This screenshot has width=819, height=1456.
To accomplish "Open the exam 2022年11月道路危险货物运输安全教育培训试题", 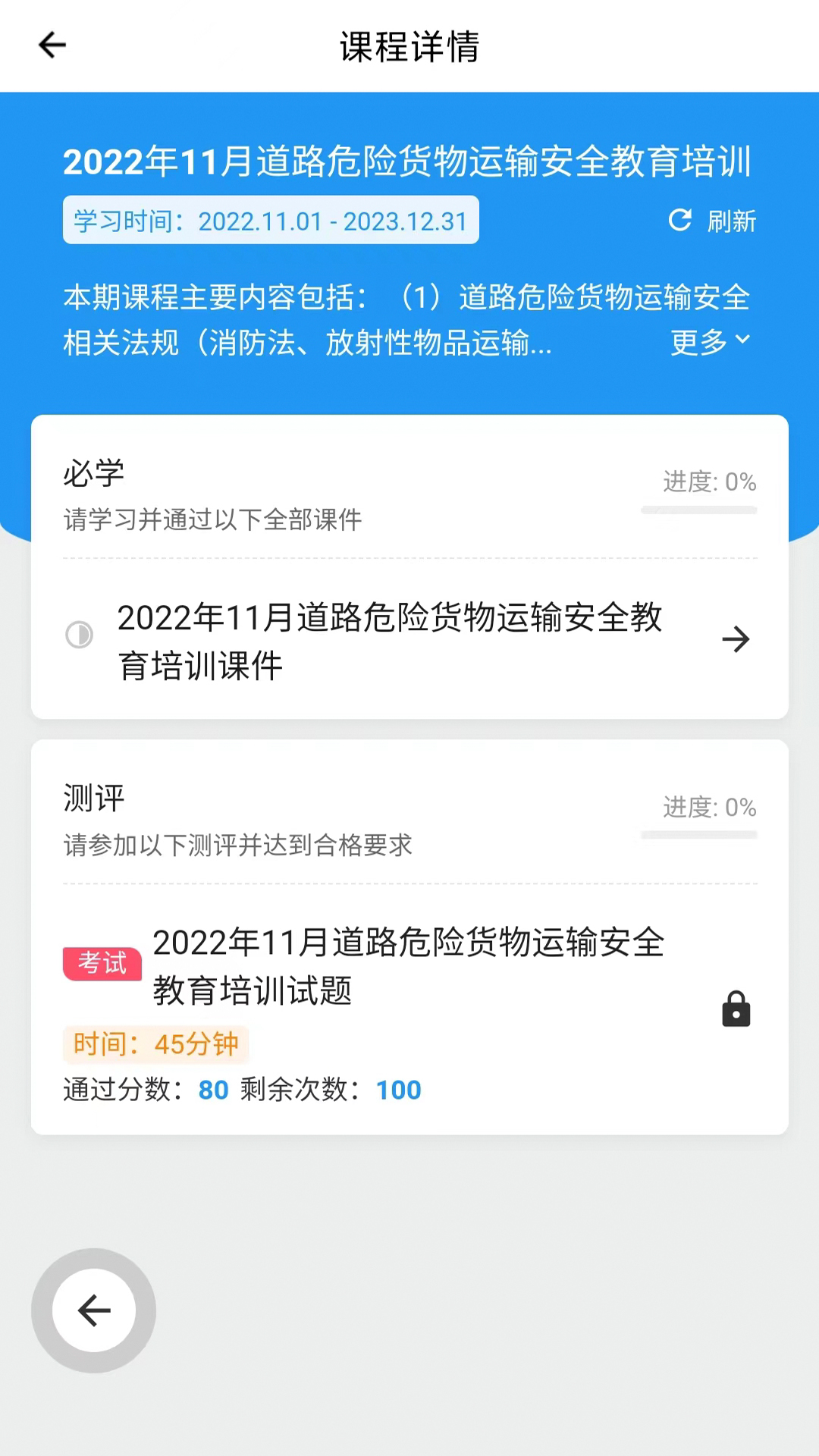I will 409,967.
